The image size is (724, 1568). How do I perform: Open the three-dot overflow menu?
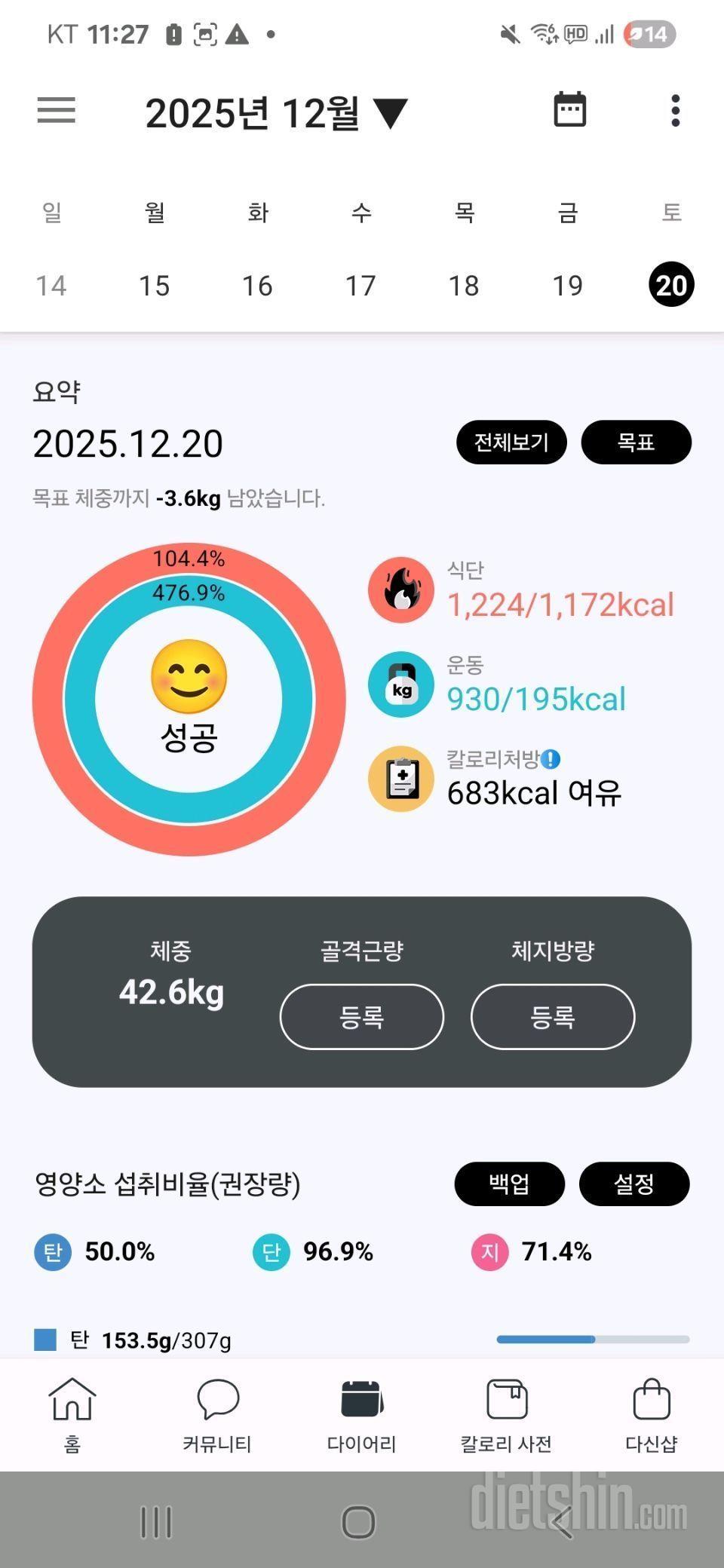pyautogui.click(x=675, y=111)
